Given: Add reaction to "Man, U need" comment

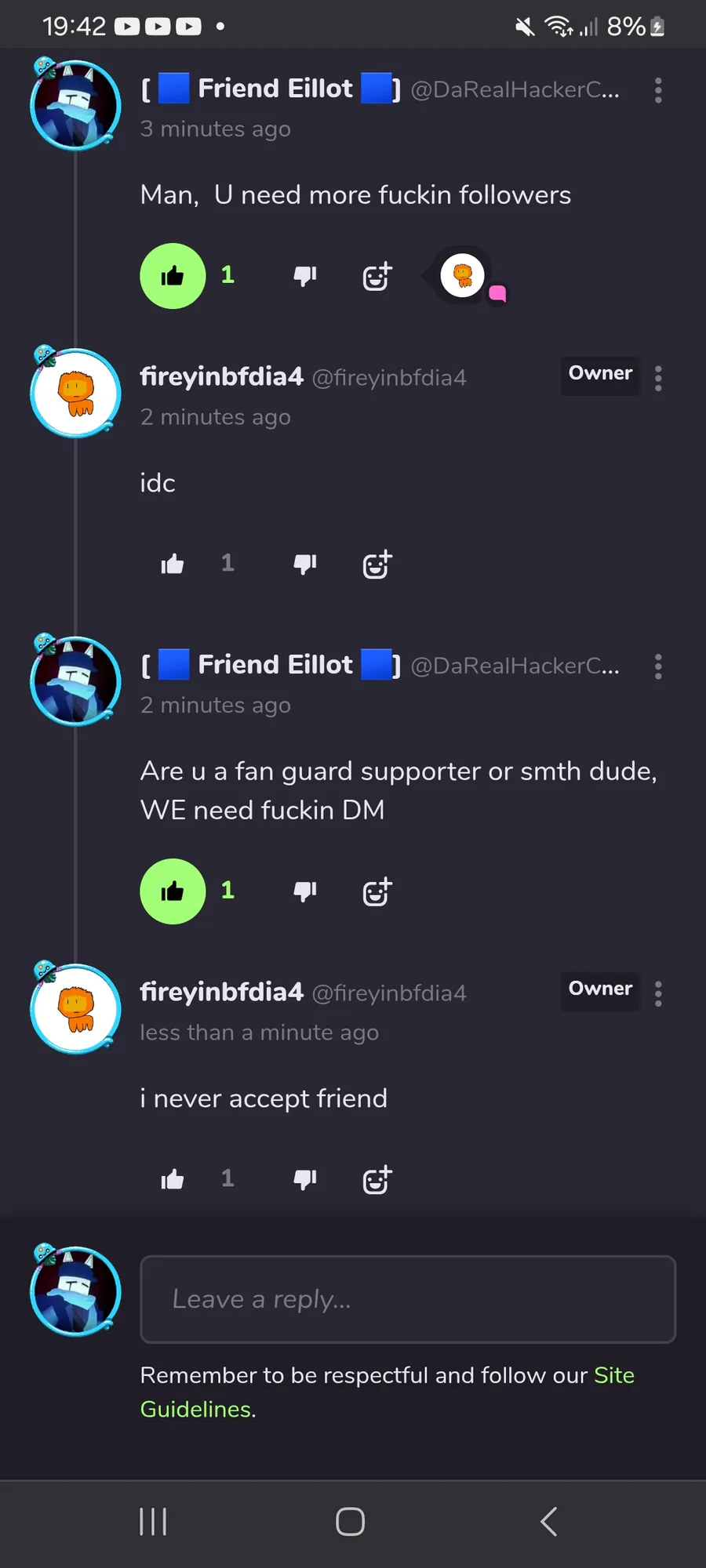Looking at the screenshot, I should (377, 276).
